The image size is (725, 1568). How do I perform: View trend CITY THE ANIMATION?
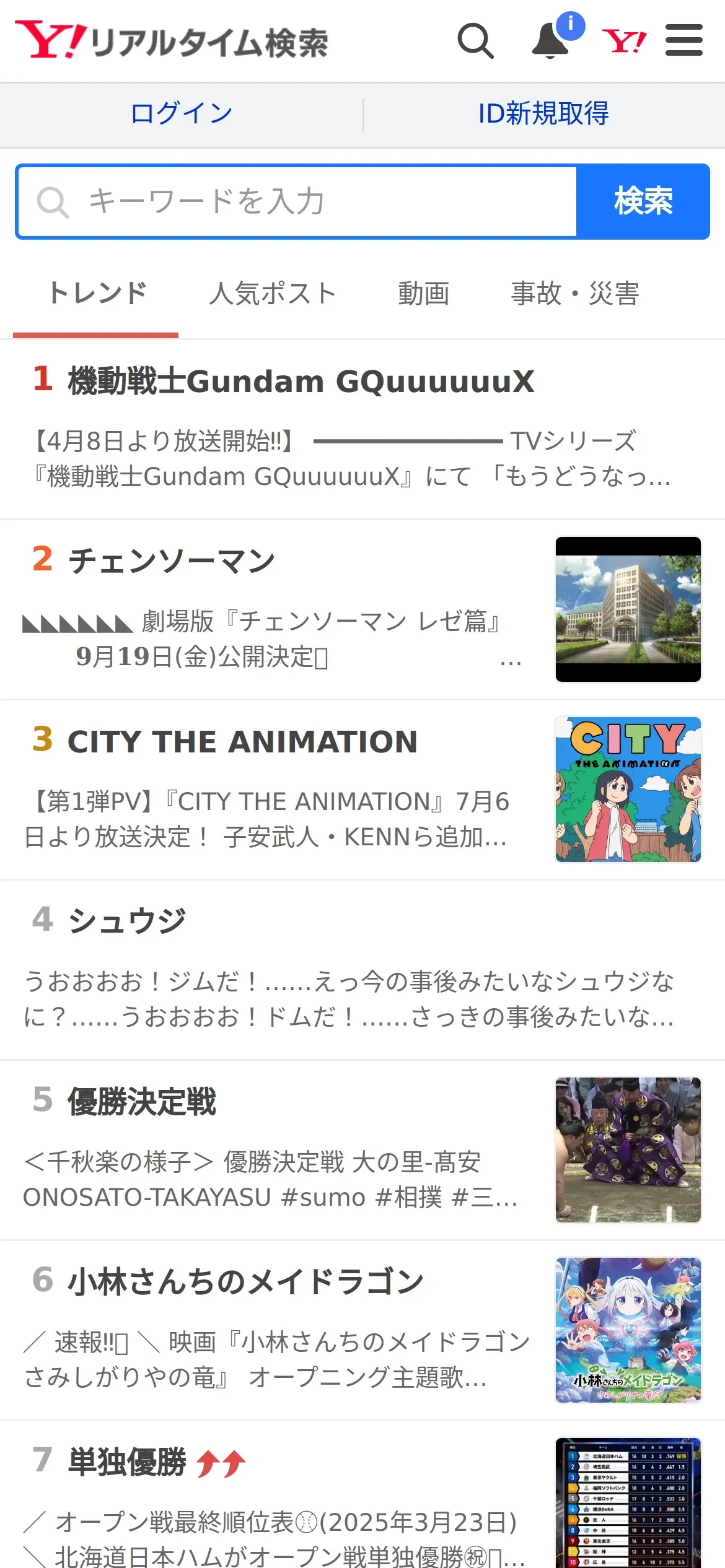(242, 742)
